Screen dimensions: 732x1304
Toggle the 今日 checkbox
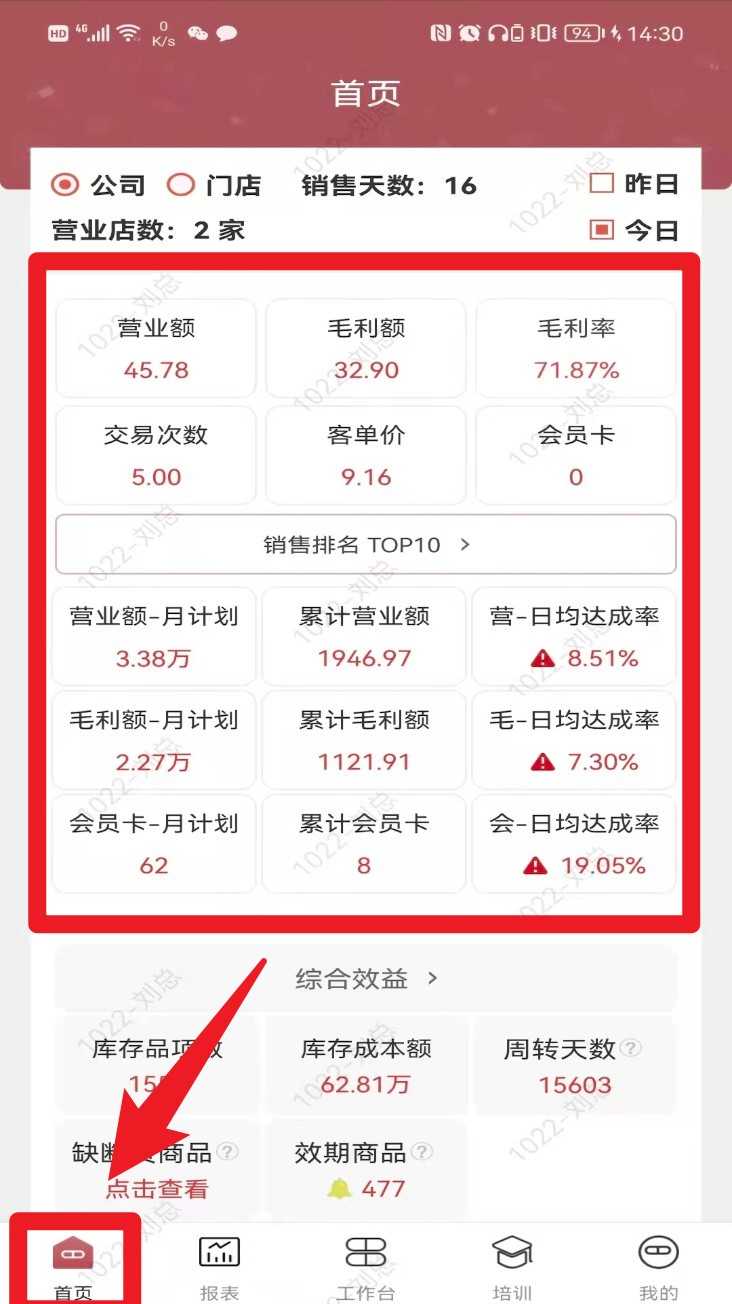(601, 231)
